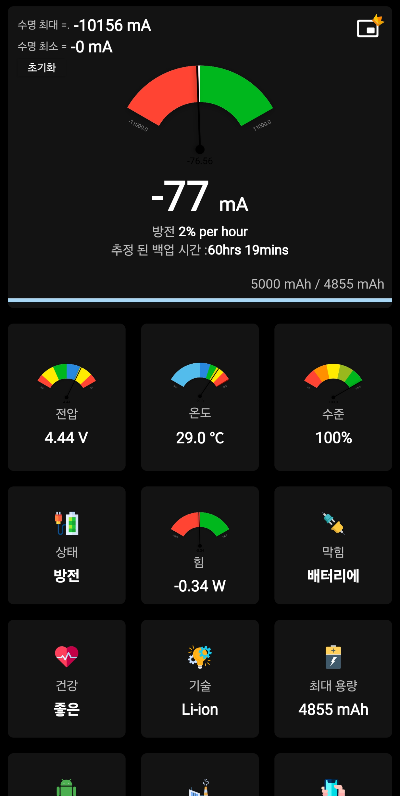
Task: Open the 막힘 배터리에 card
Action: [x=333, y=545]
